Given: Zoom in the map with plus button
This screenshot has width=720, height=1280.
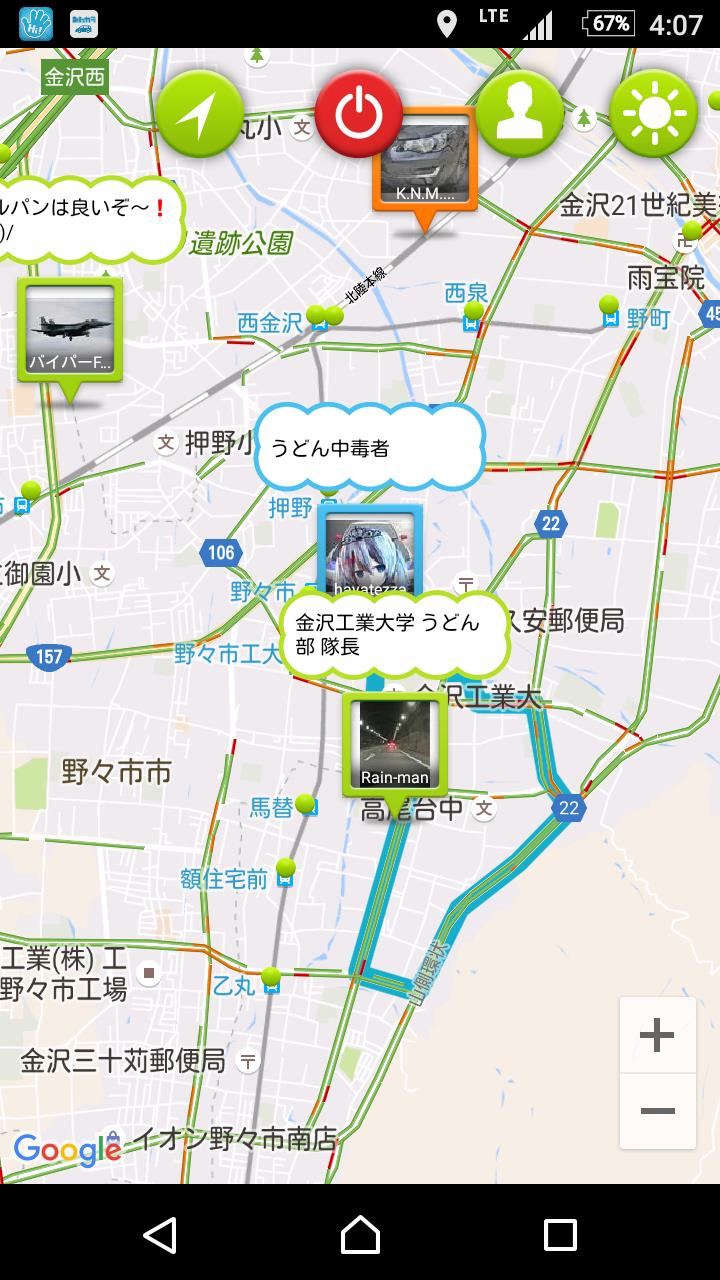Looking at the screenshot, I should [657, 1035].
